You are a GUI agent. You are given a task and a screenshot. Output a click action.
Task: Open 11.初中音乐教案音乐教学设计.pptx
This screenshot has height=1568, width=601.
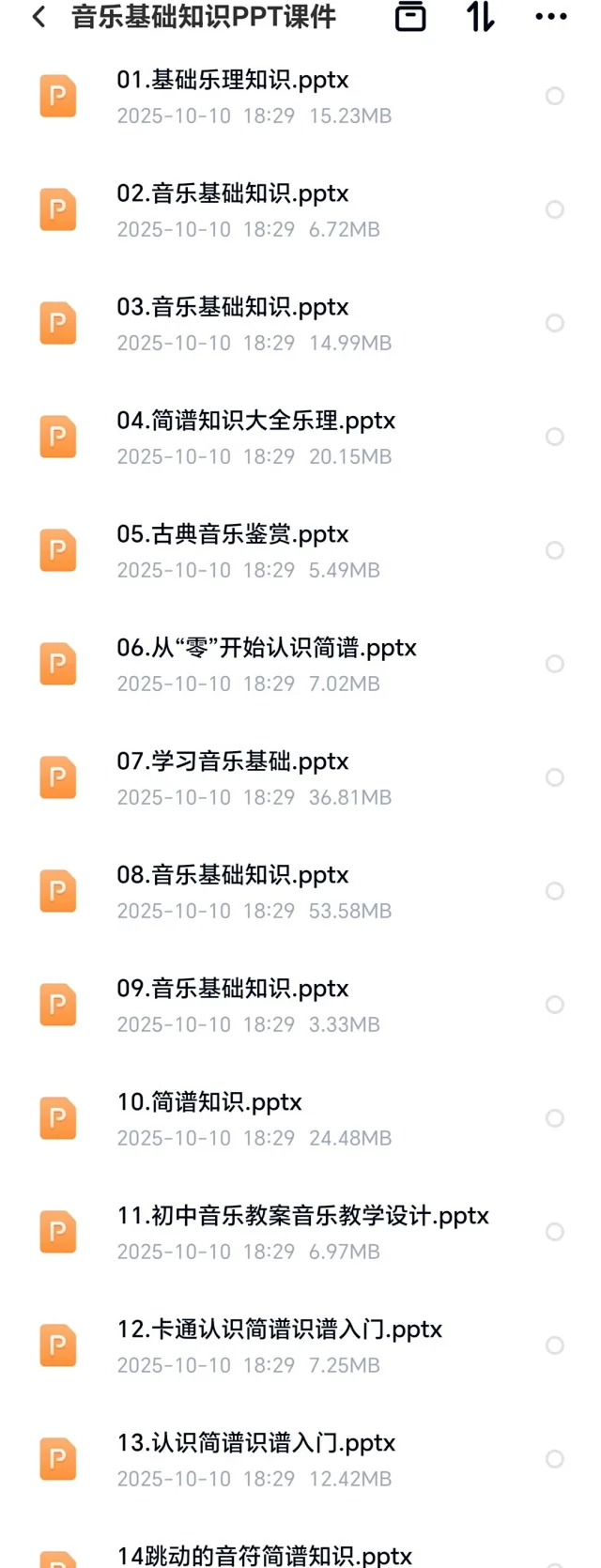(x=302, y=1217)
